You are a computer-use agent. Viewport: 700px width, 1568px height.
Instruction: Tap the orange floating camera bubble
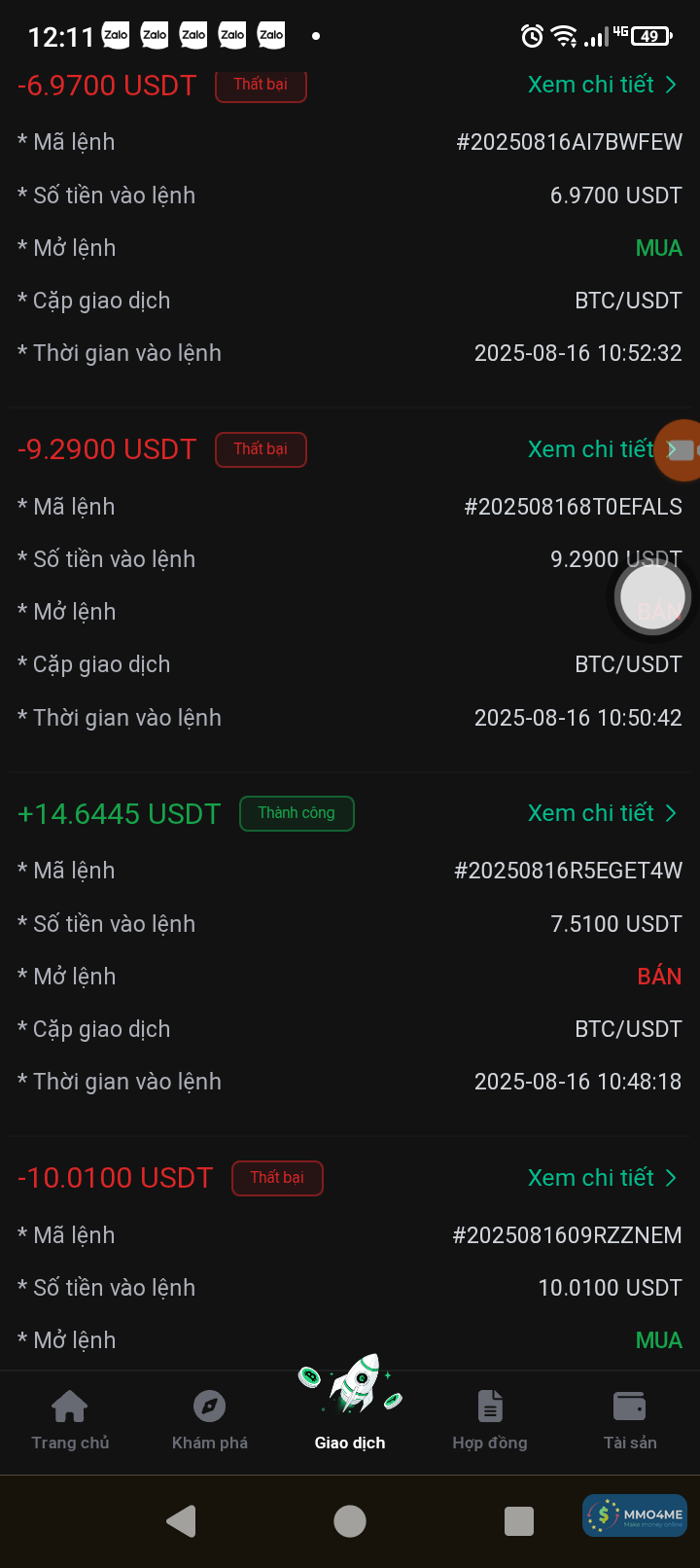coord(682,449)
